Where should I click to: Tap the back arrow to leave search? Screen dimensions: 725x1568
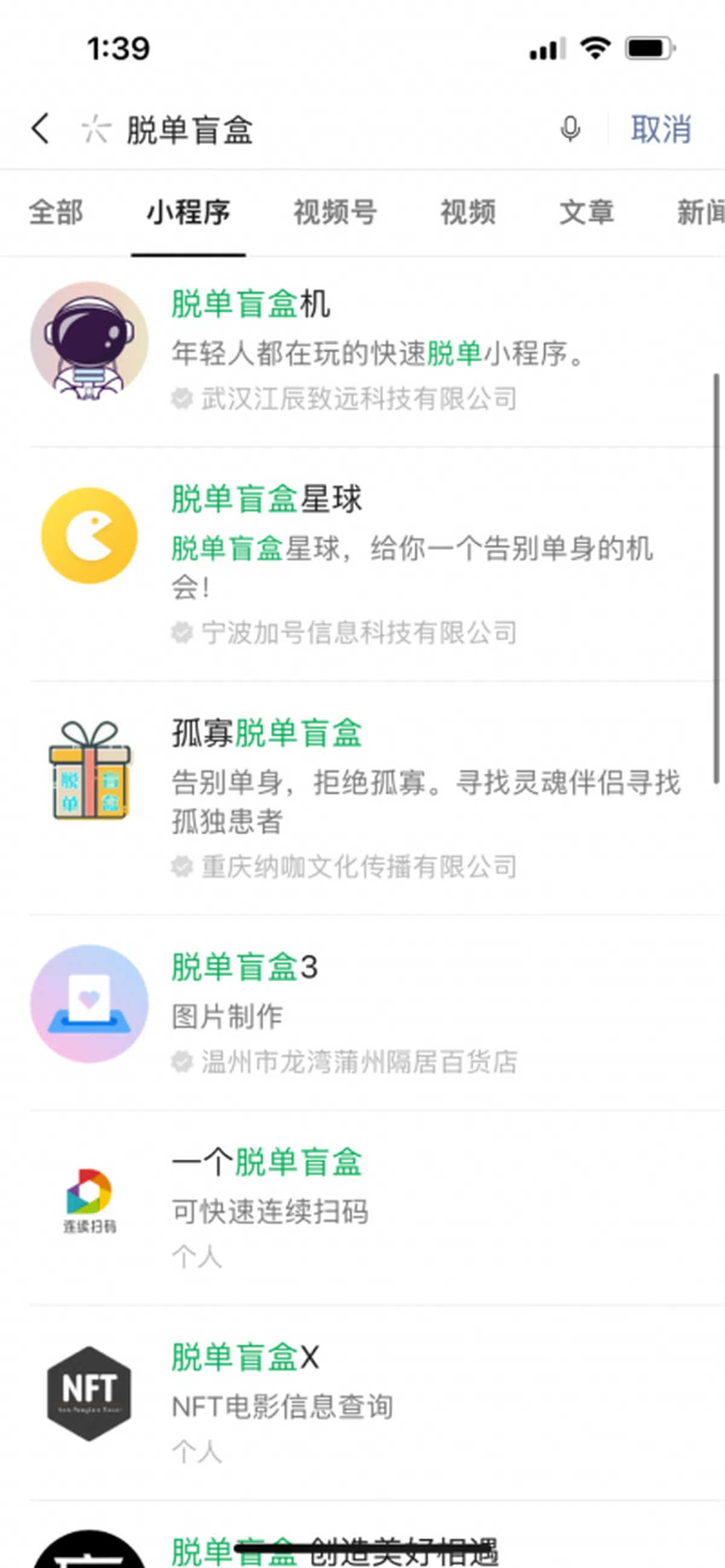point(40,130)
